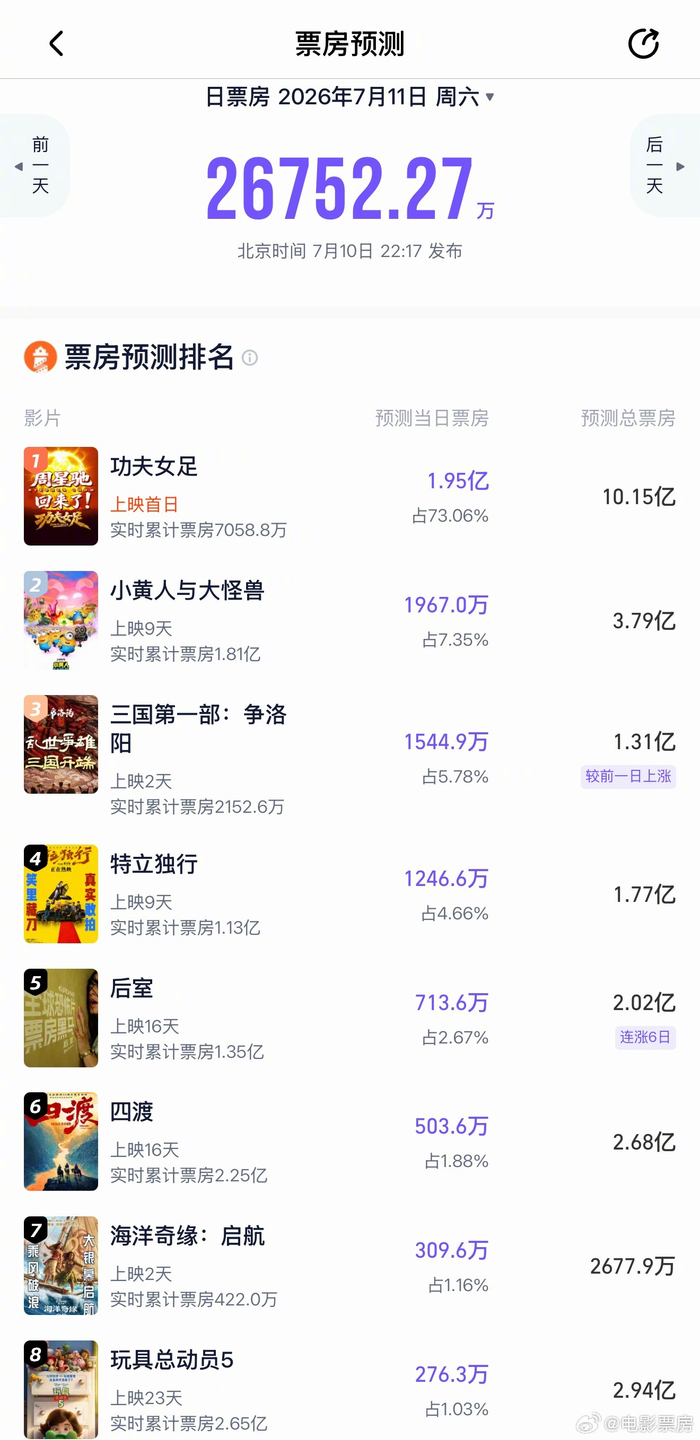Open the date dropdown for 2026年7月11日
Image resolution: width=700 pixels, height=1440 pixels.
pos(350,97)
